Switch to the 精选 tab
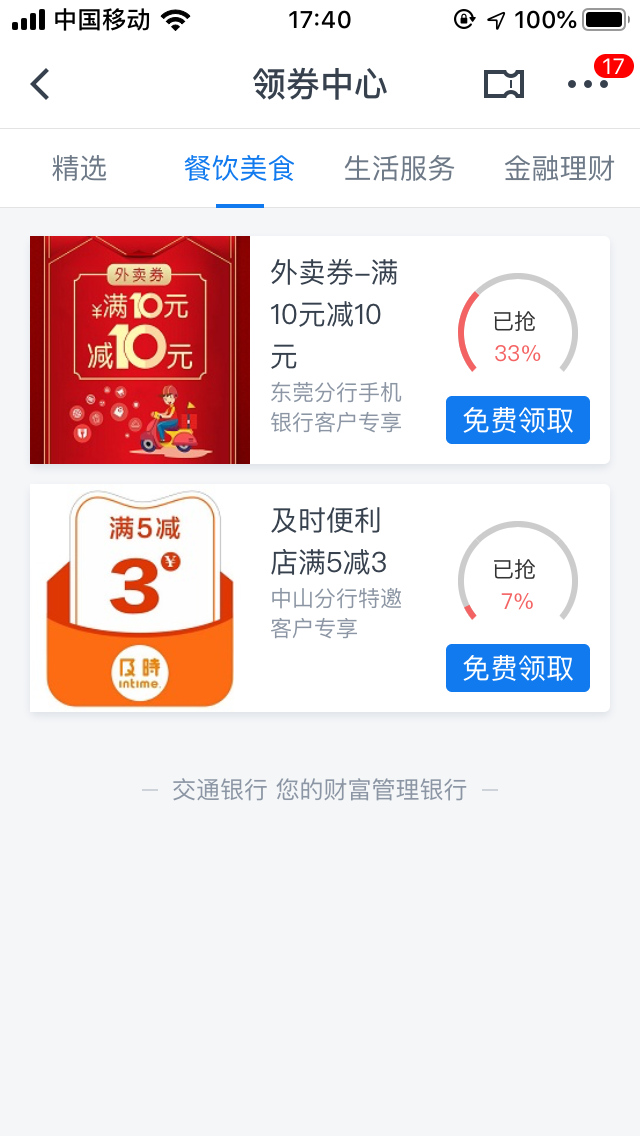This screenshot has width=640, height=1136. [79, 168]
